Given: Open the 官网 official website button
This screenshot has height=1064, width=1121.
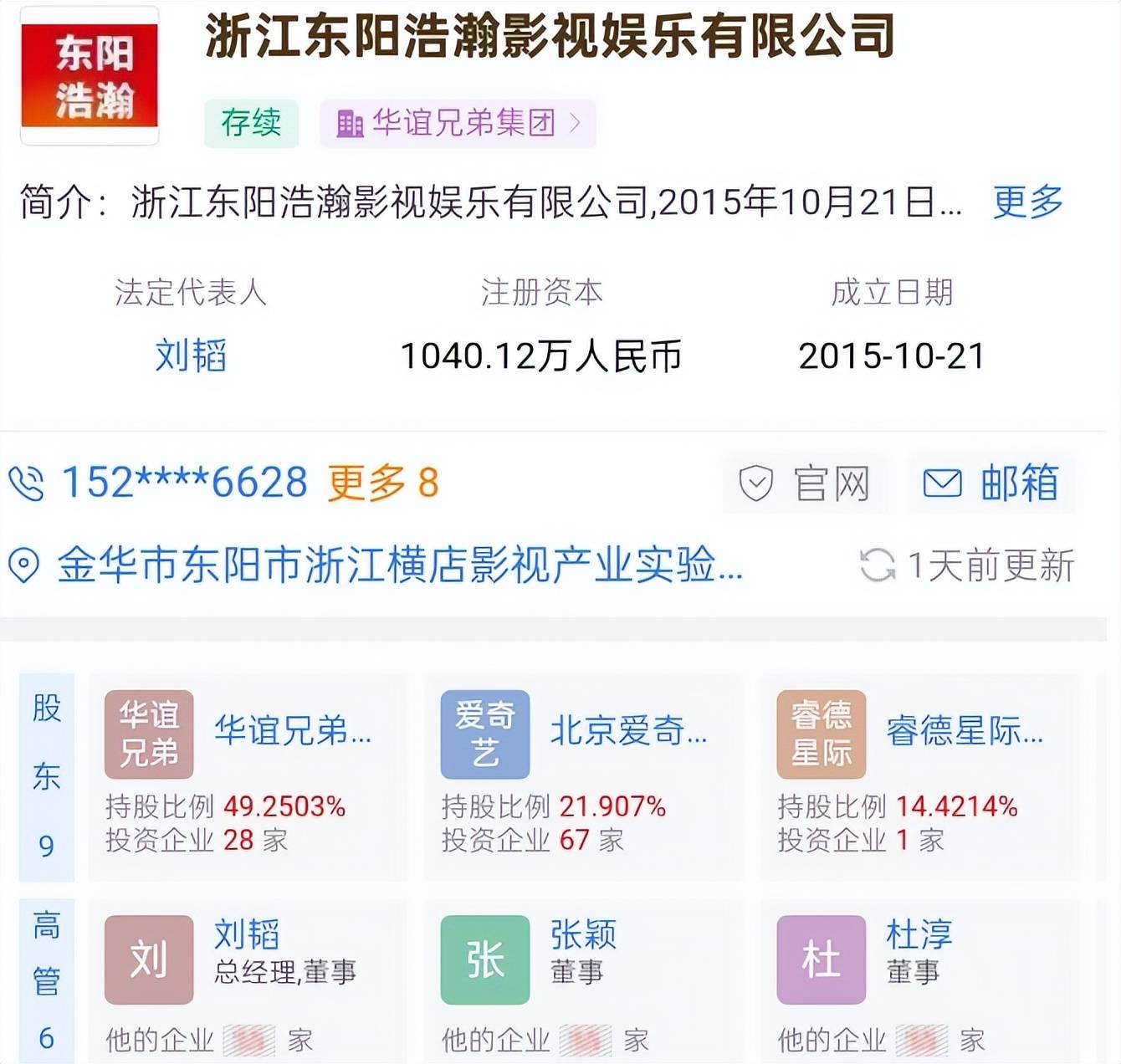Looking at the screenshot, I should pos(805,484).
